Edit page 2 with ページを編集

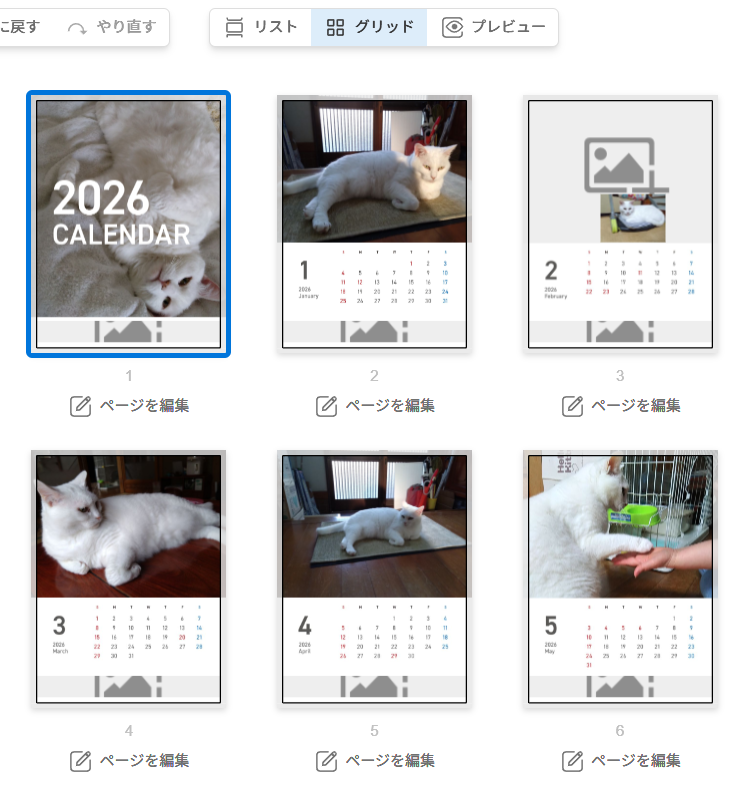coord(375,405)
